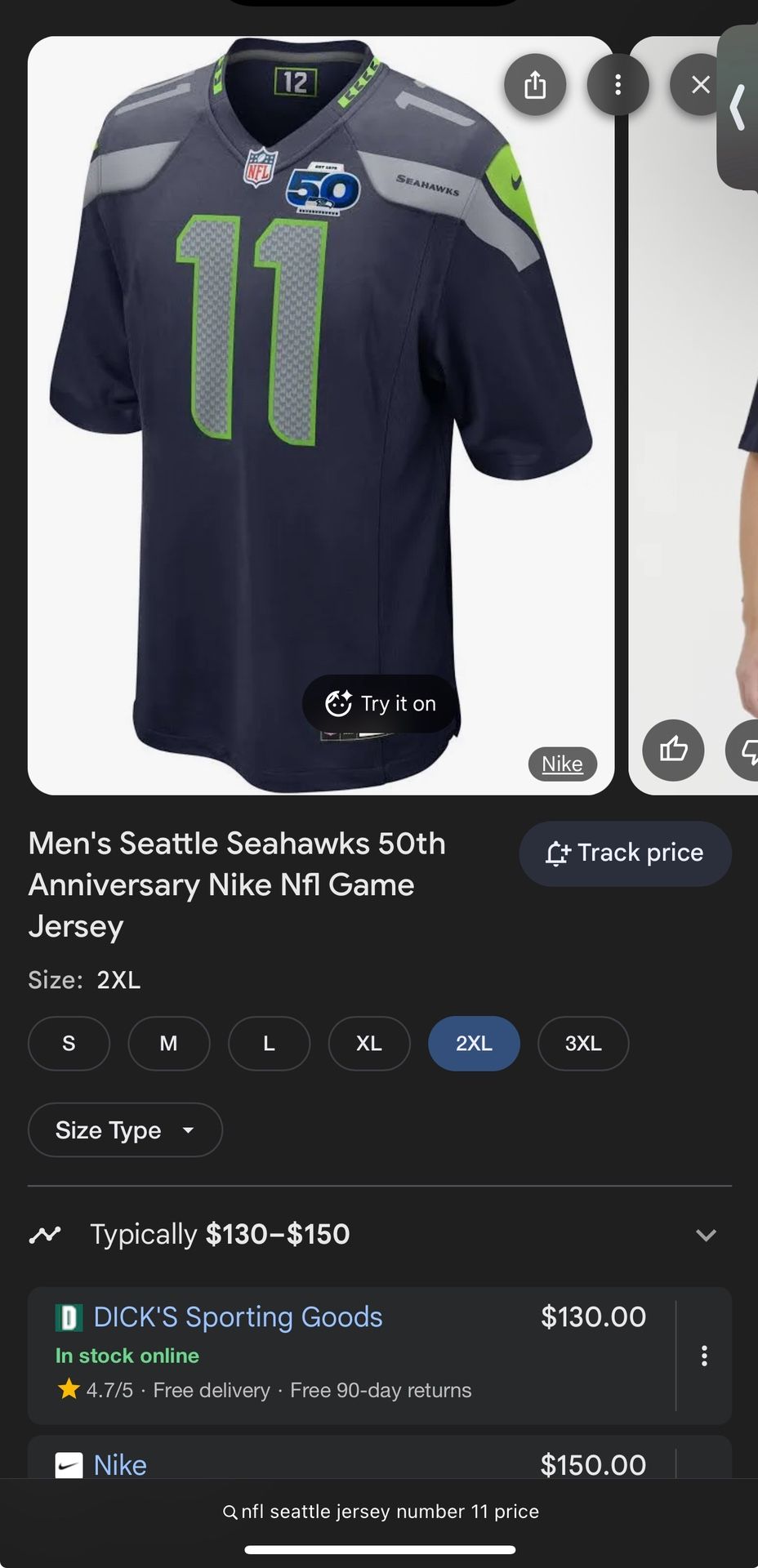
Task: Give the result a thumbs up
Action: point(673,750)
